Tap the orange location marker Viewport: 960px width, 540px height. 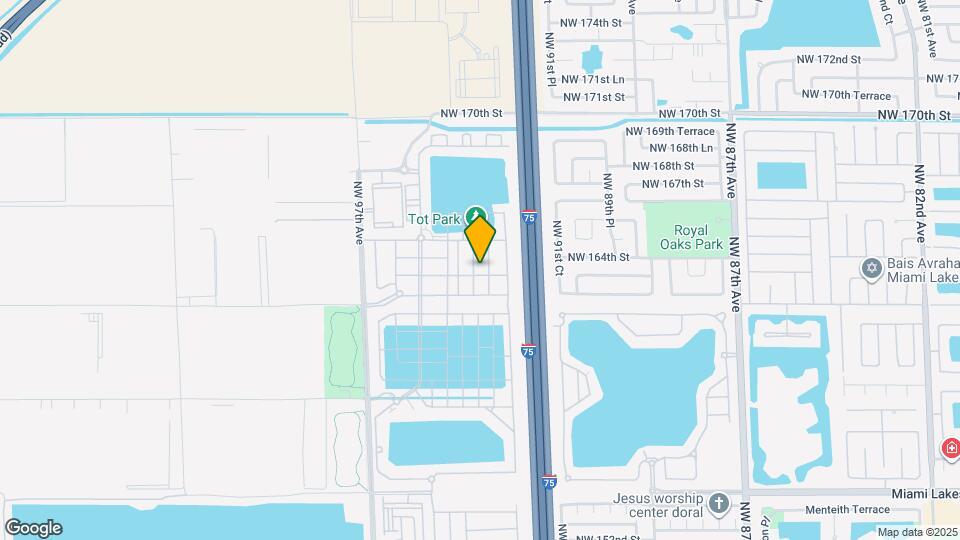[x=481, y=238]
